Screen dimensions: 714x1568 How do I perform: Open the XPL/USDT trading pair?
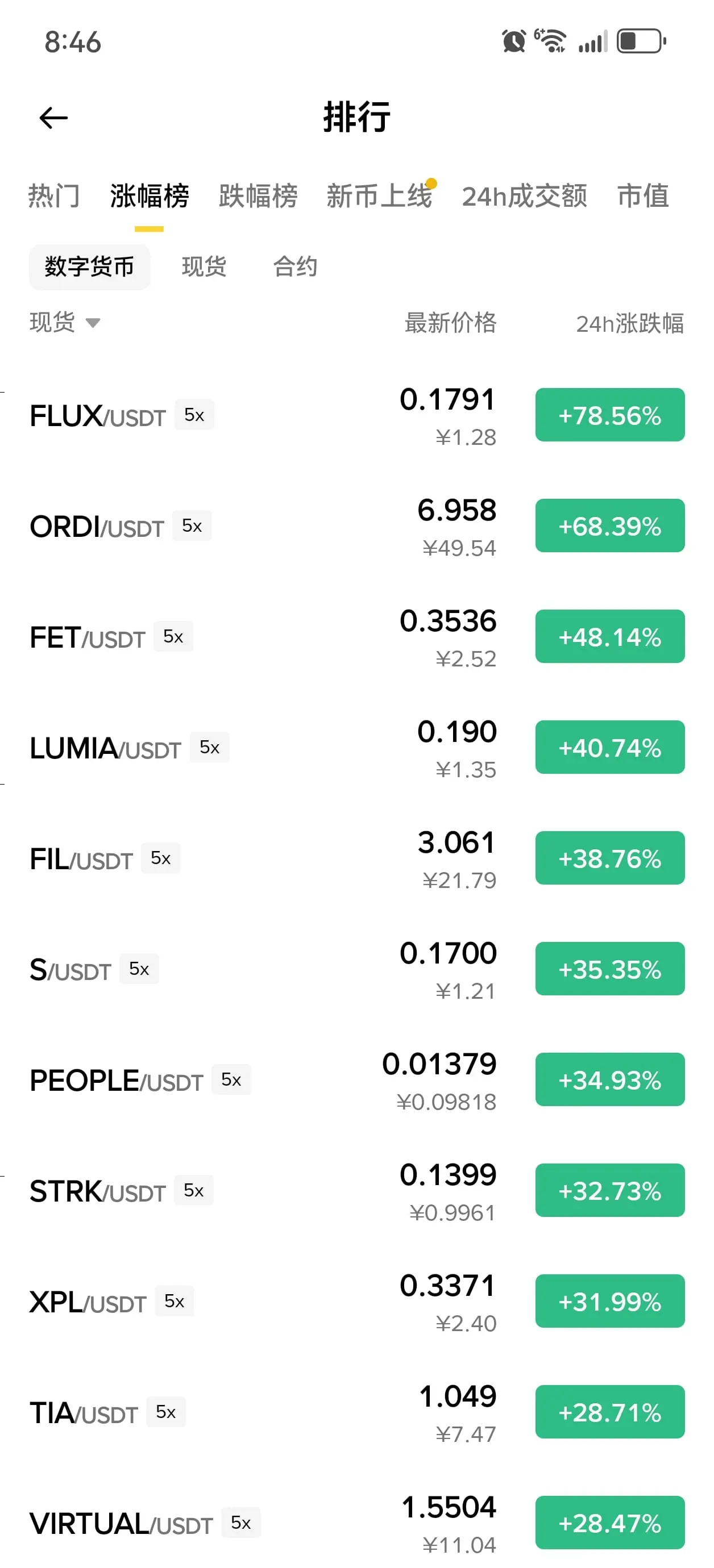pyautogui.click(x=88, y=1303)
